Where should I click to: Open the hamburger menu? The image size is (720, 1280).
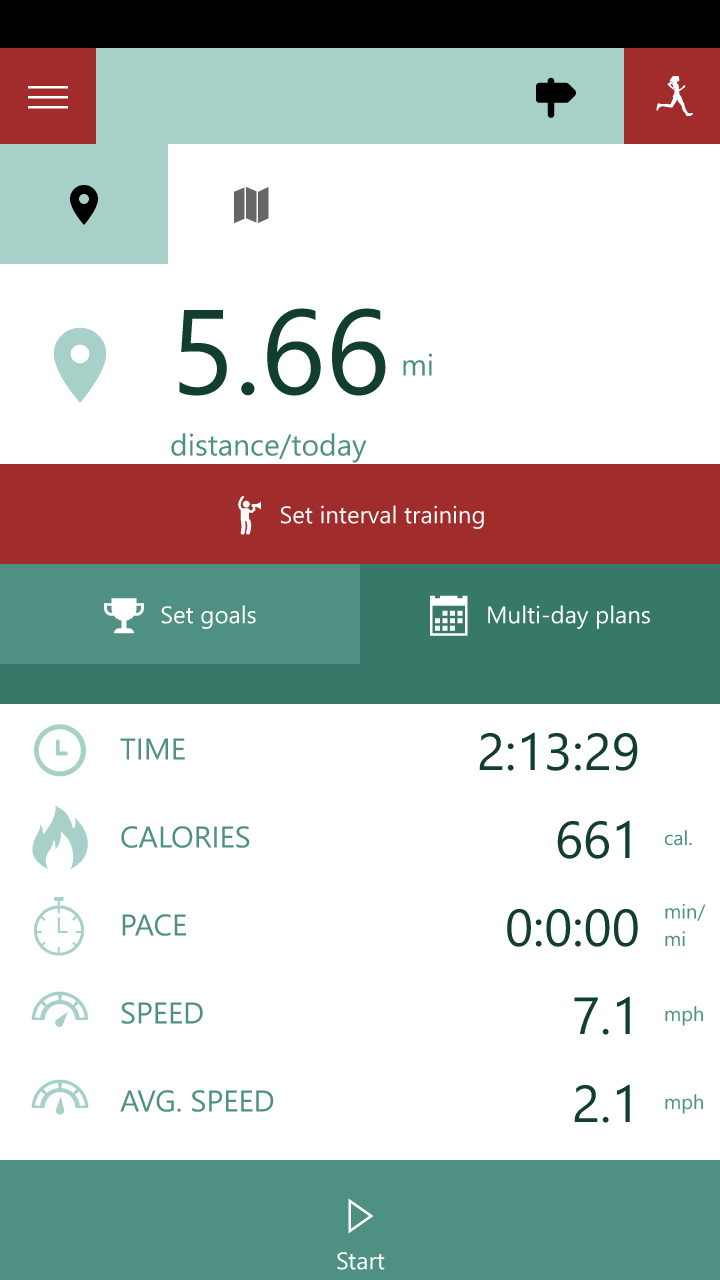point(48,97)
